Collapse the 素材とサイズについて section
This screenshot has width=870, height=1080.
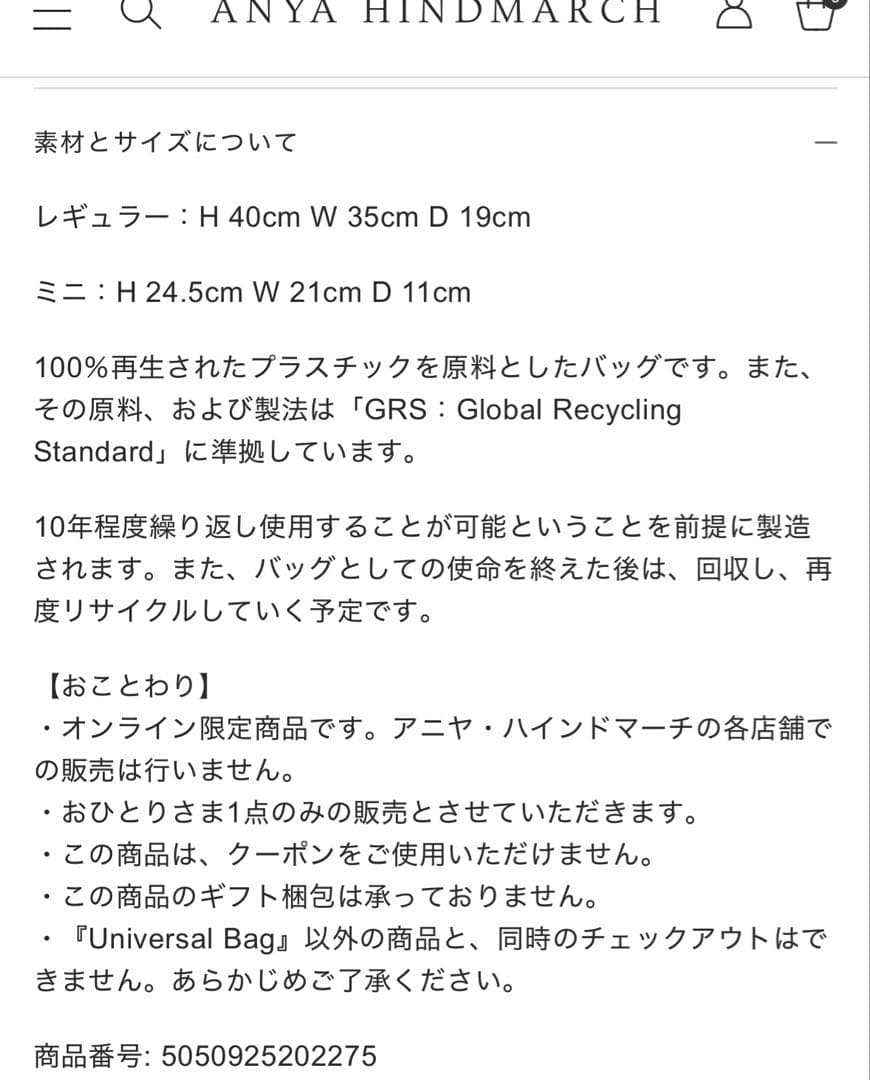(x=825, y=142)
